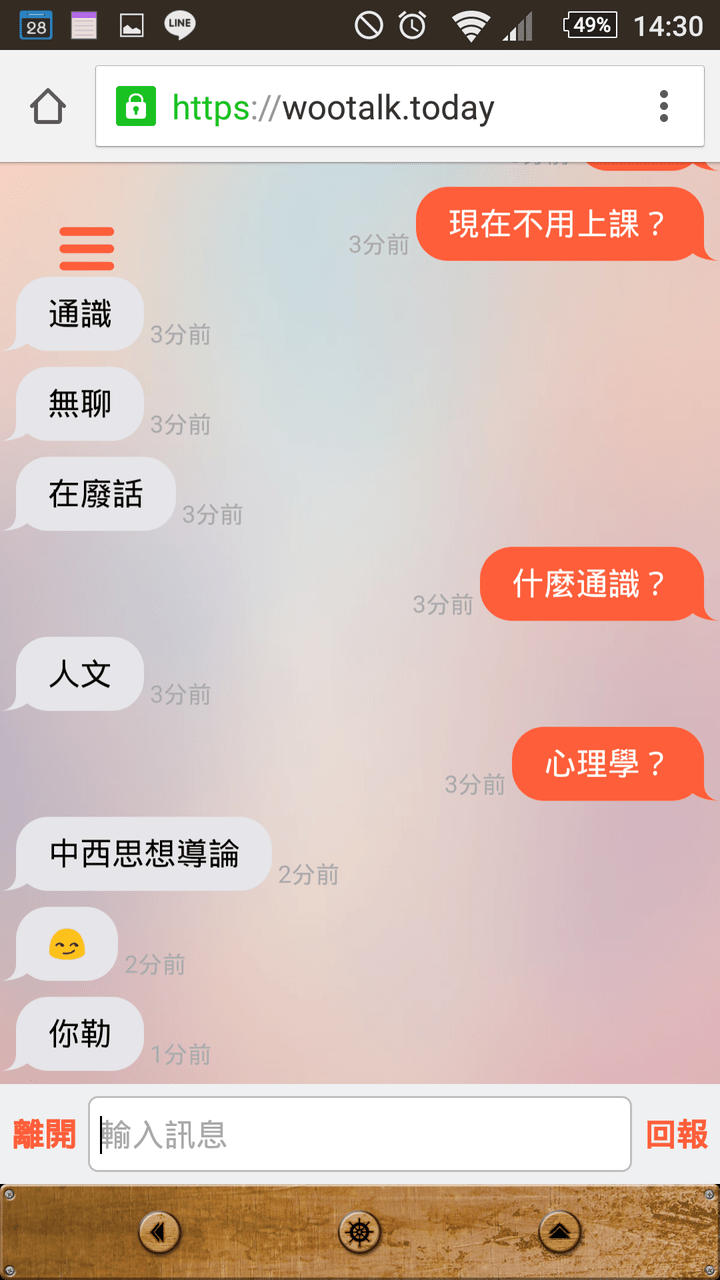This screenshot has width=720, height=1280.
Task: Go back with the wooden arrow button
Action: click(x=160, y=1232)
